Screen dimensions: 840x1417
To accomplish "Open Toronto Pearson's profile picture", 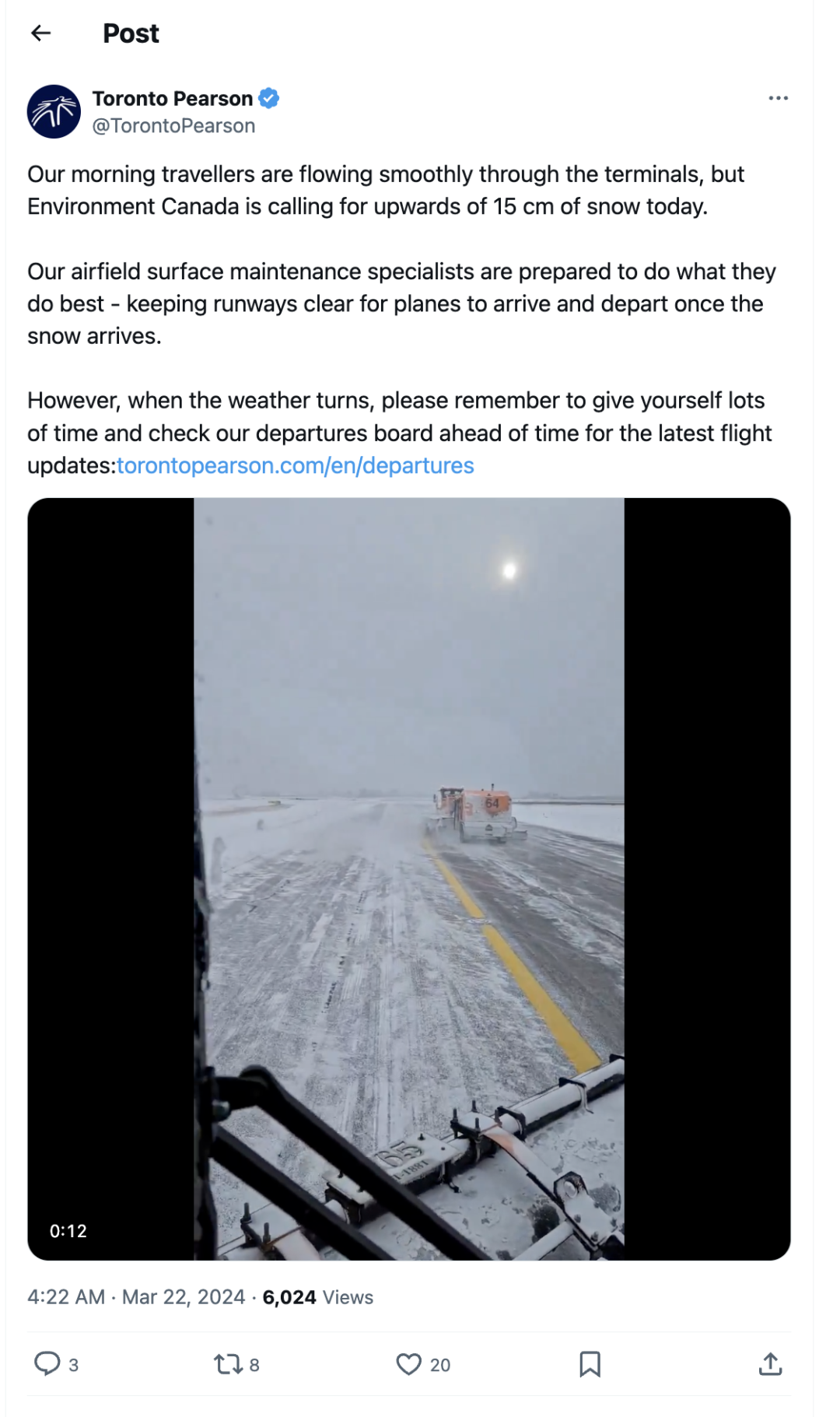I will (x=54, y=111).
